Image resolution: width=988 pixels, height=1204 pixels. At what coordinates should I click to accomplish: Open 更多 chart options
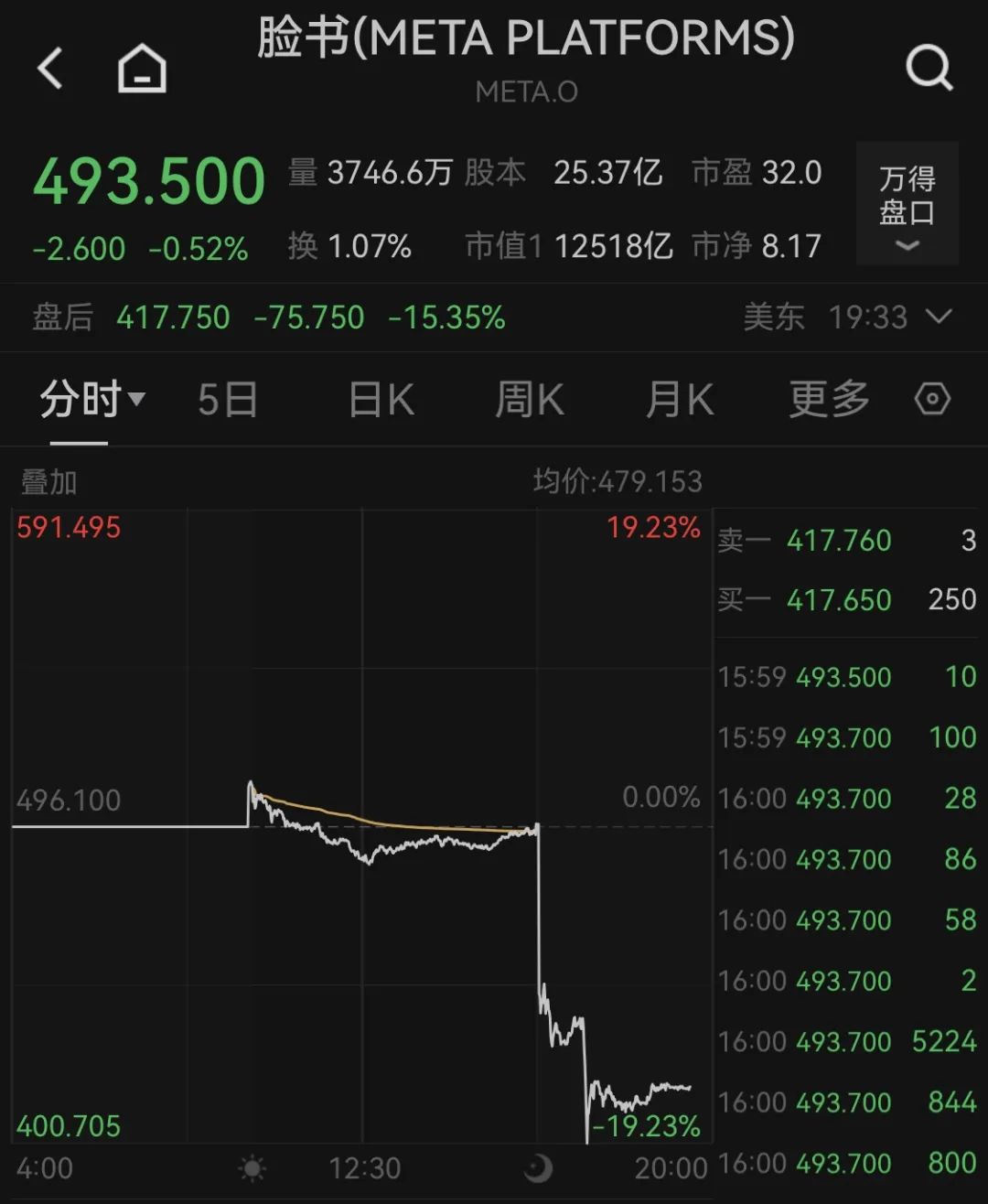point(829,400)
